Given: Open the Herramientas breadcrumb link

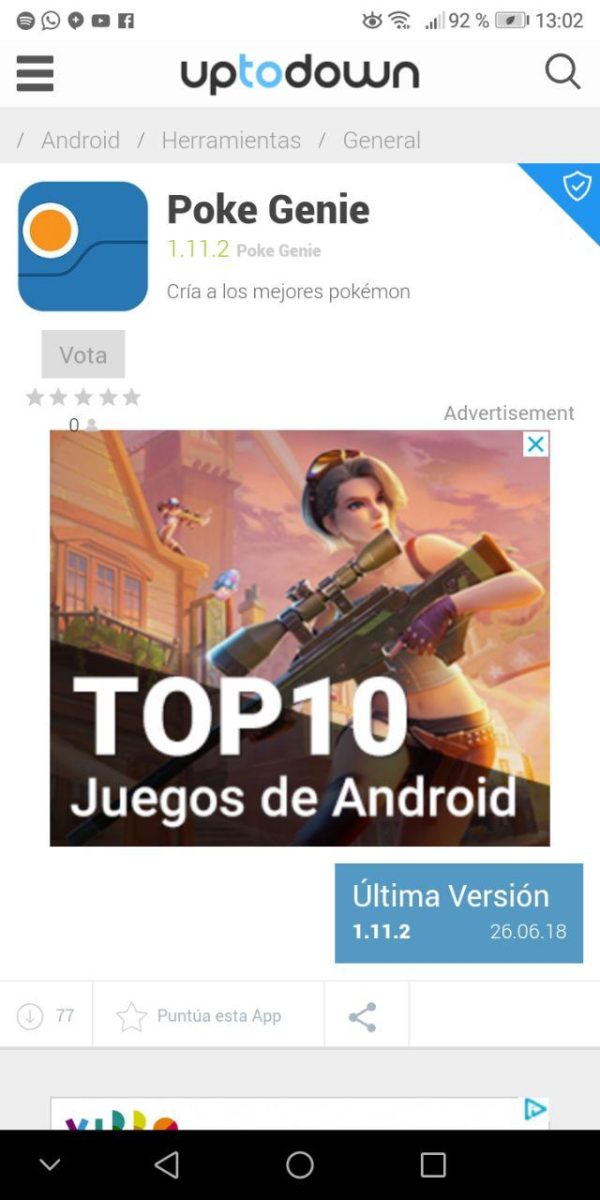Looking at the screenshot, I should point(231,140).
